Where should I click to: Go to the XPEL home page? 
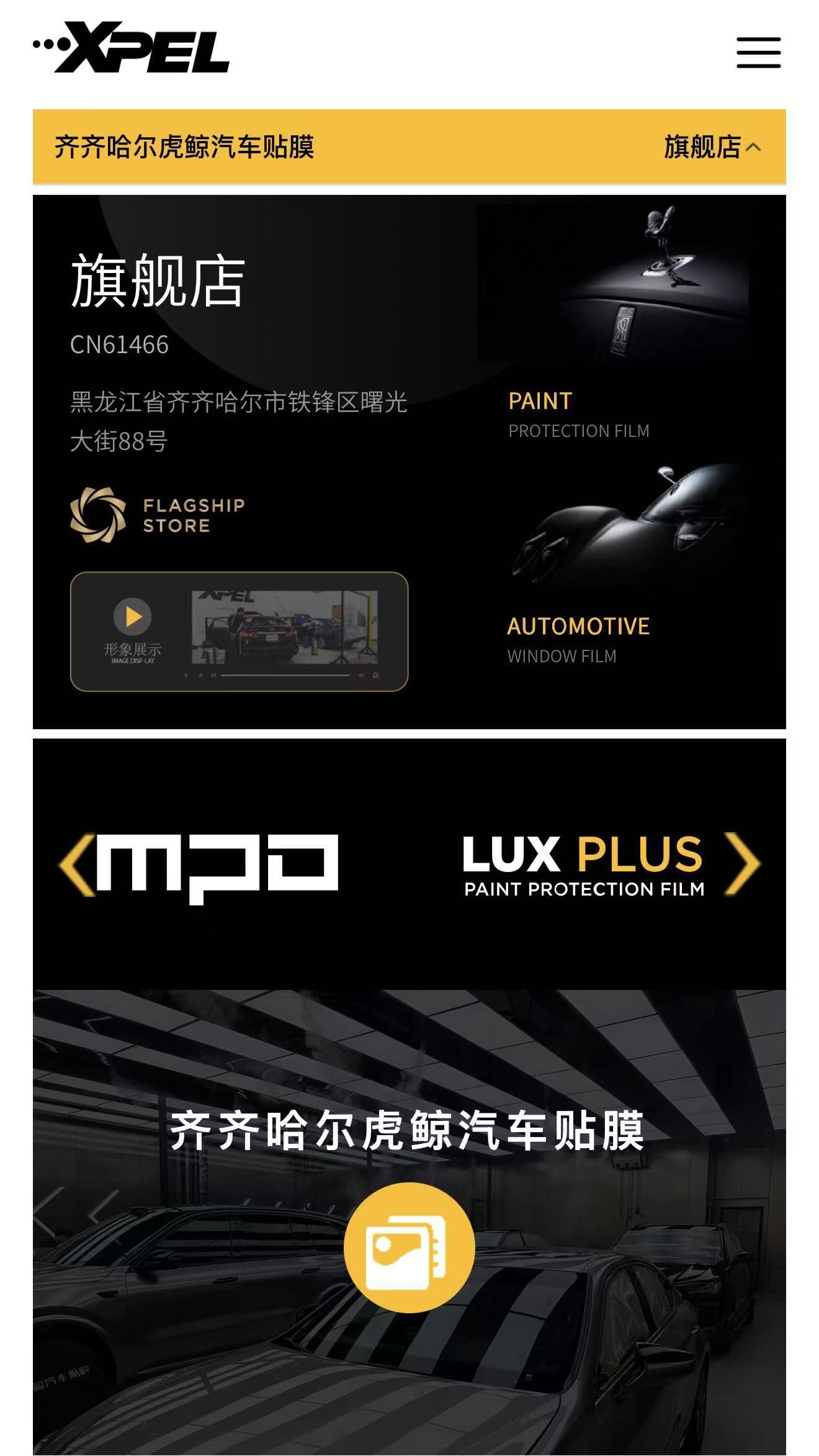pyautogui.click(x=131, y=47)
